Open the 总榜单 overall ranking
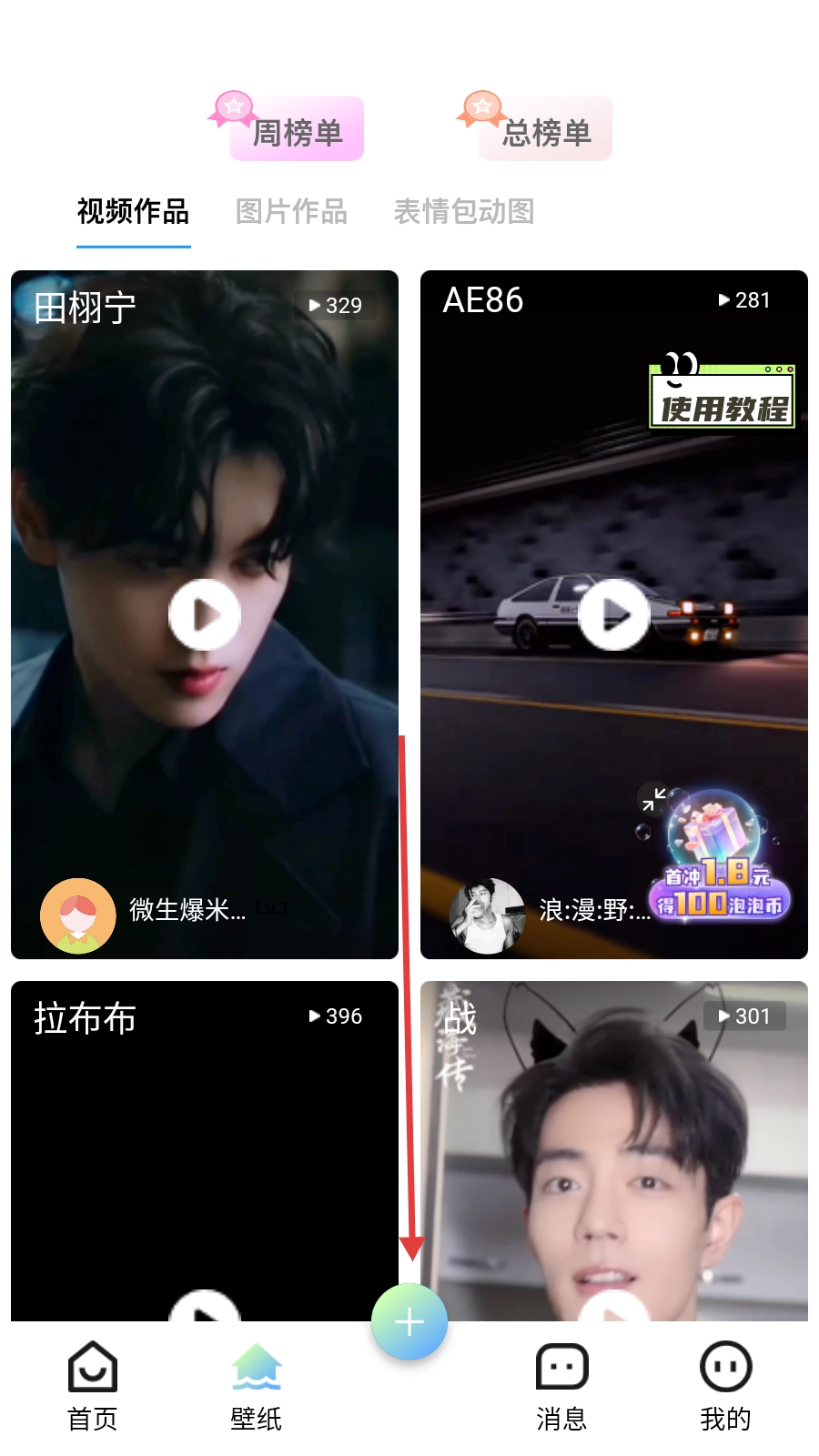 coord(545,130)
